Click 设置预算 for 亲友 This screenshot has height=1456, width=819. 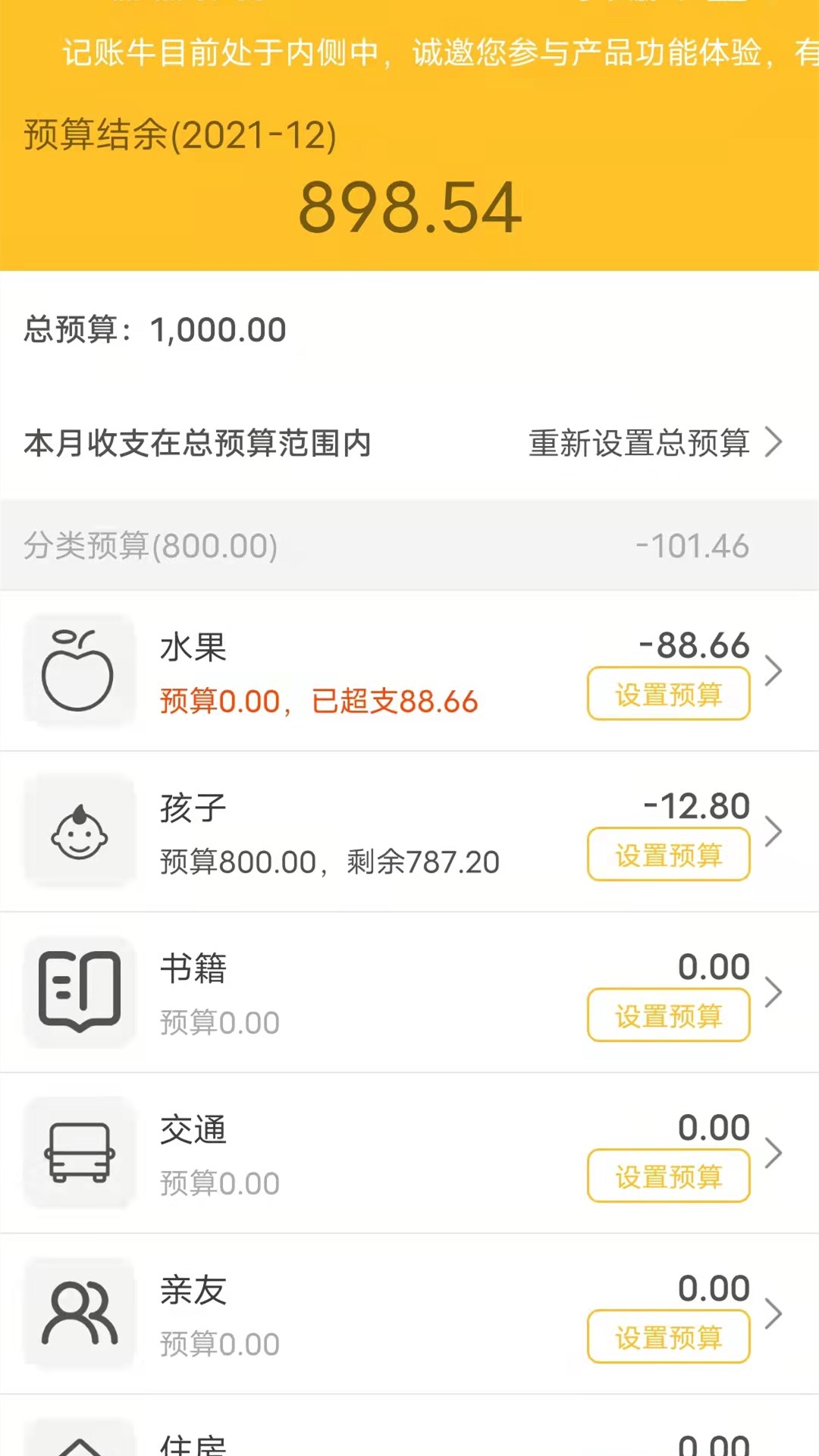point(668,1337)
